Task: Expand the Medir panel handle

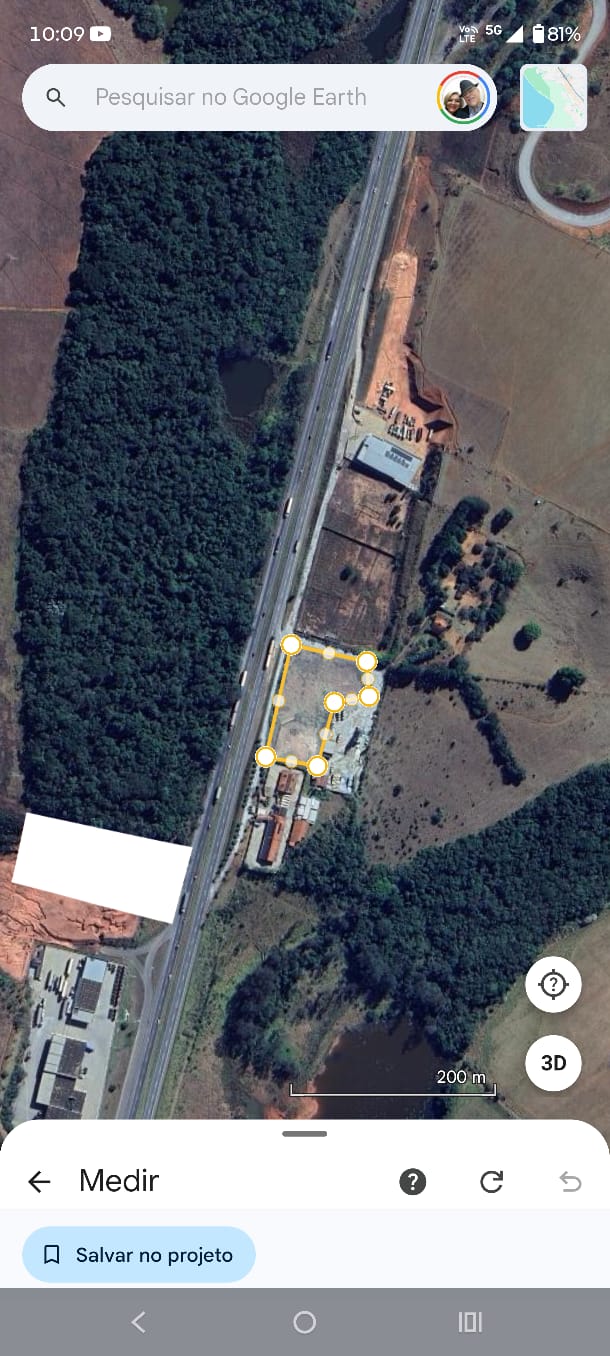Action: (x=305, y=1134)
